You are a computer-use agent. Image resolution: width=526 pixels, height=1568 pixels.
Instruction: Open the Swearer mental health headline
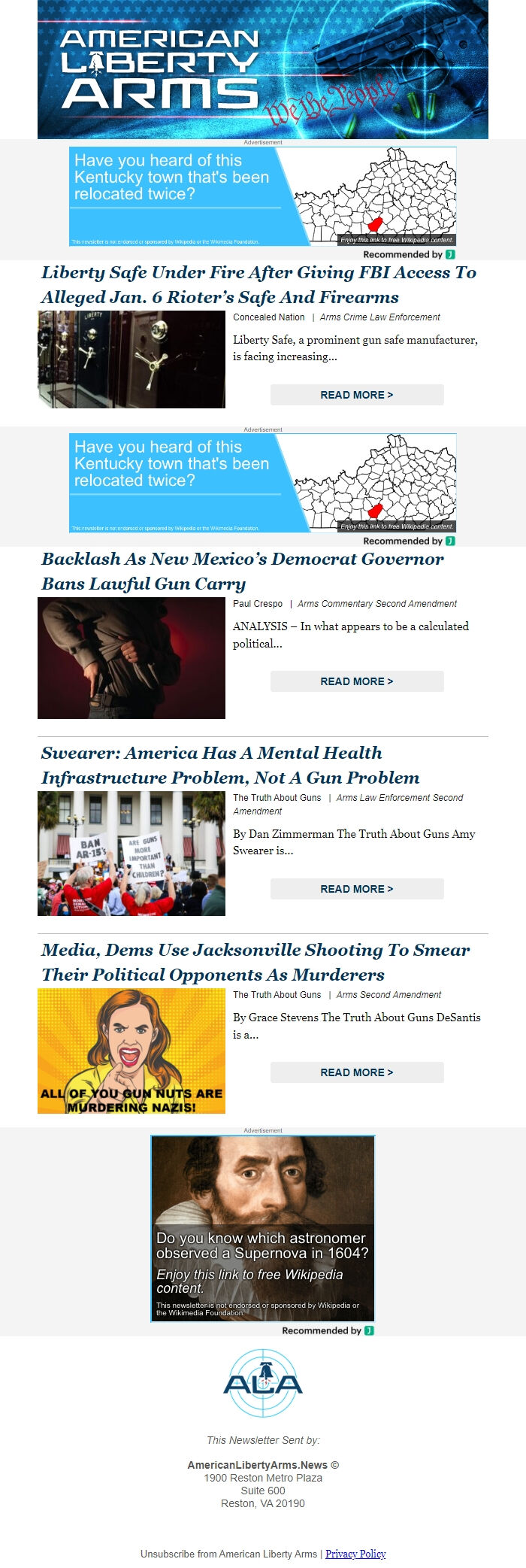pos(230,765)
